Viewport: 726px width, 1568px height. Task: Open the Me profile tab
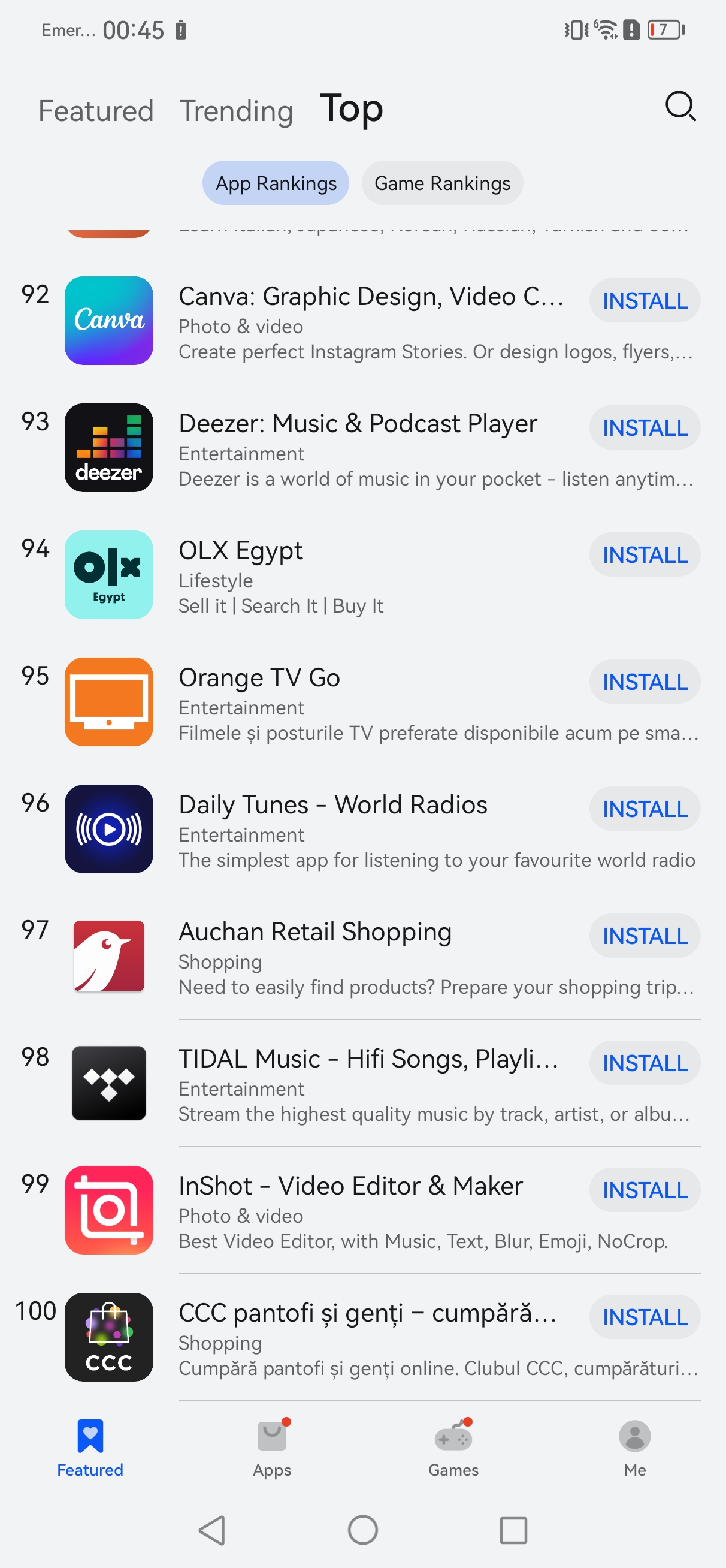(x=635, y=1449)
